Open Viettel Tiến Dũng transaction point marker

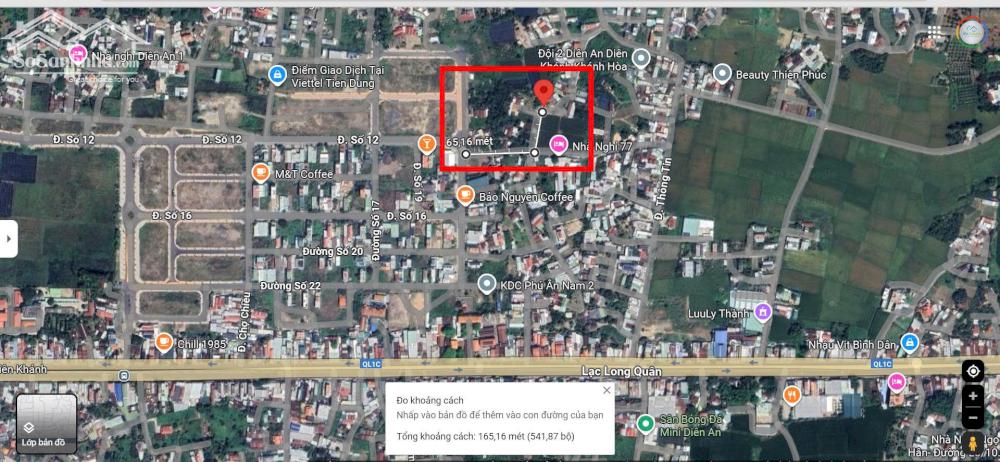pos(277,74)
